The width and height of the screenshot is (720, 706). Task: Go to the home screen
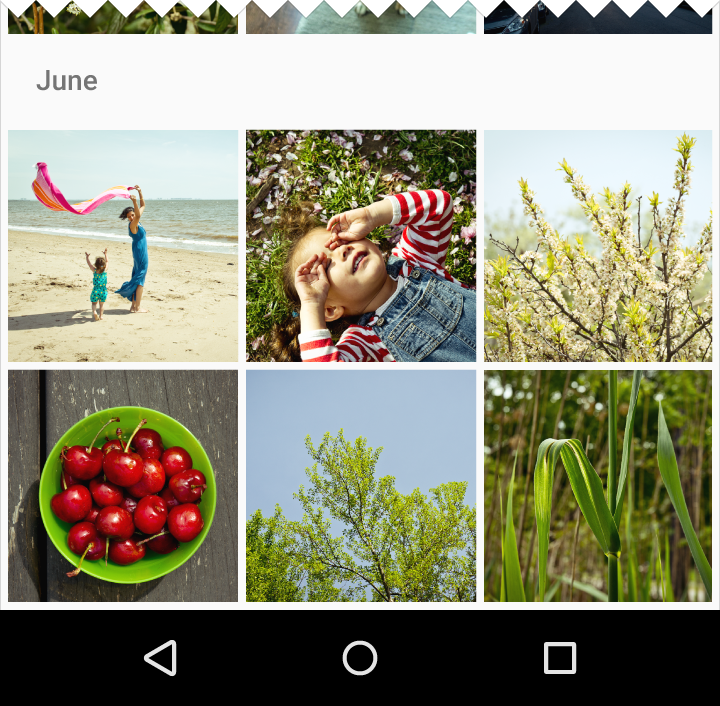coord(360,658)
